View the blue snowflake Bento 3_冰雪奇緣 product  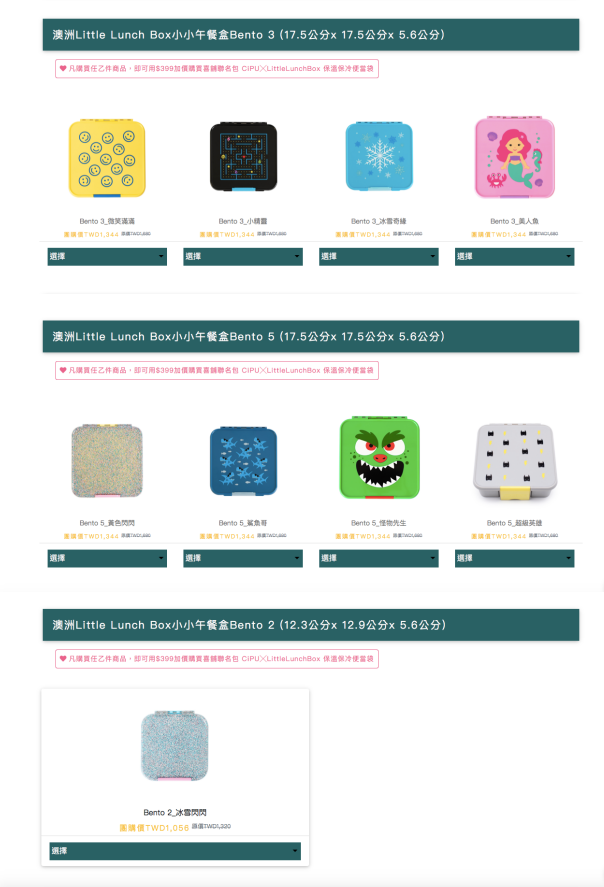point(378,157)
